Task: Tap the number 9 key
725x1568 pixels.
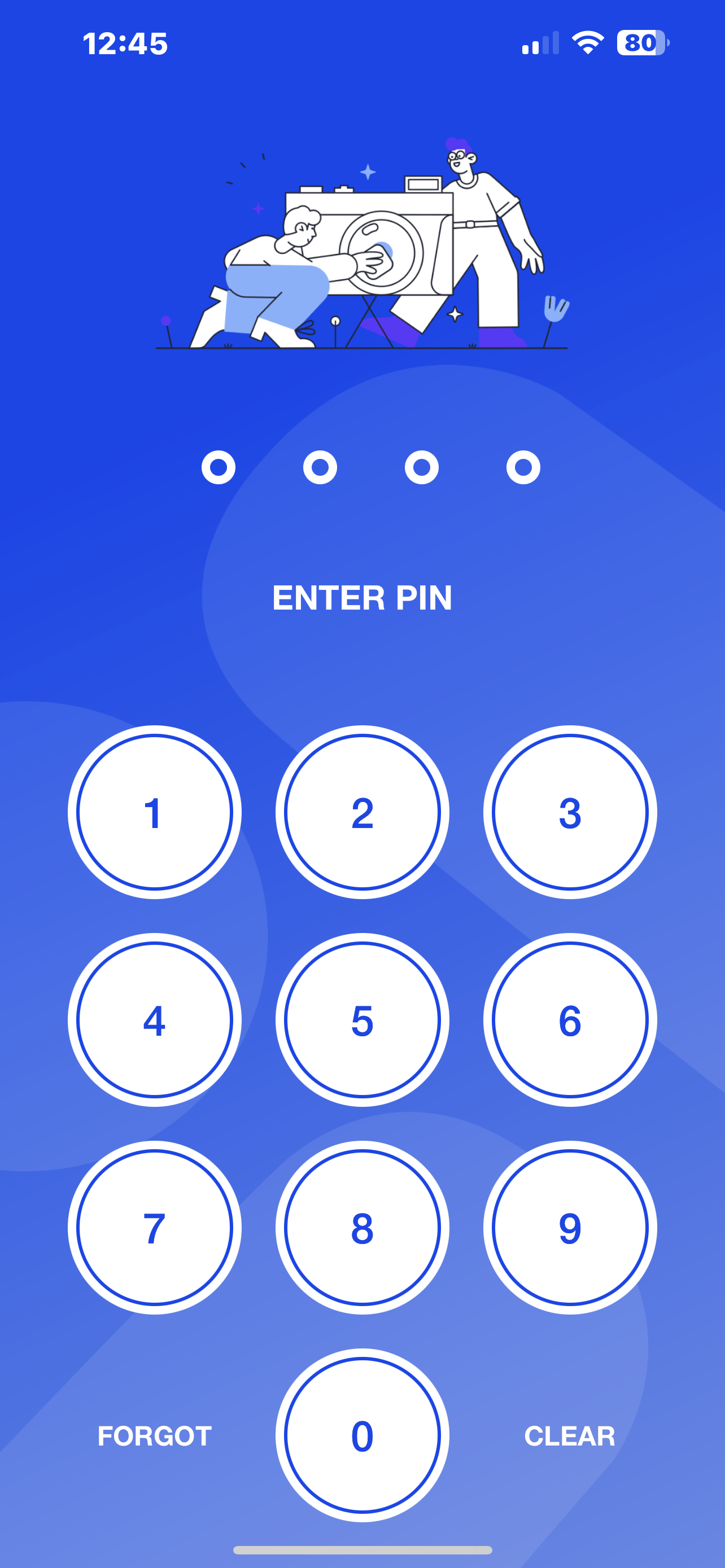Action: (x=570, y=1227)
